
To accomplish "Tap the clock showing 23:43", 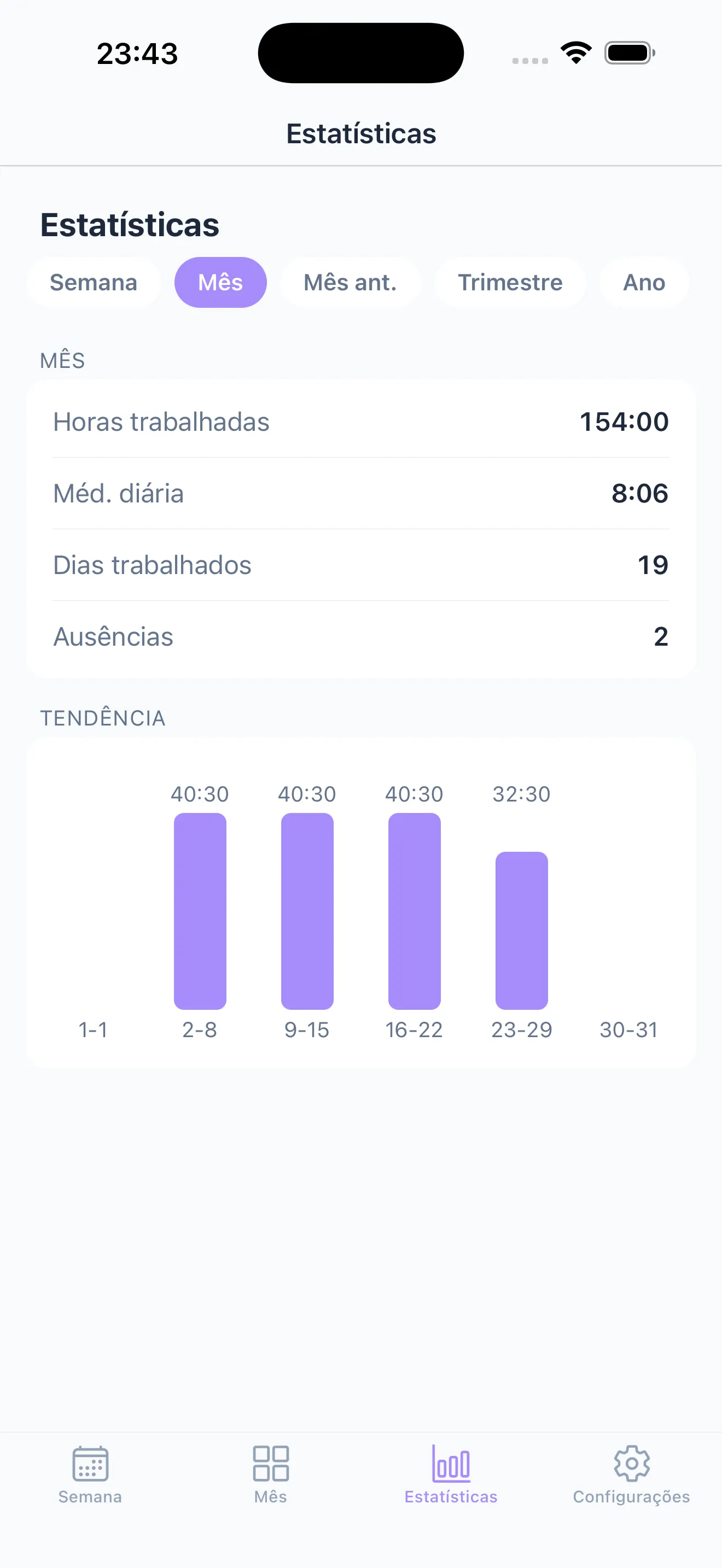I will (x=138, y=52).
